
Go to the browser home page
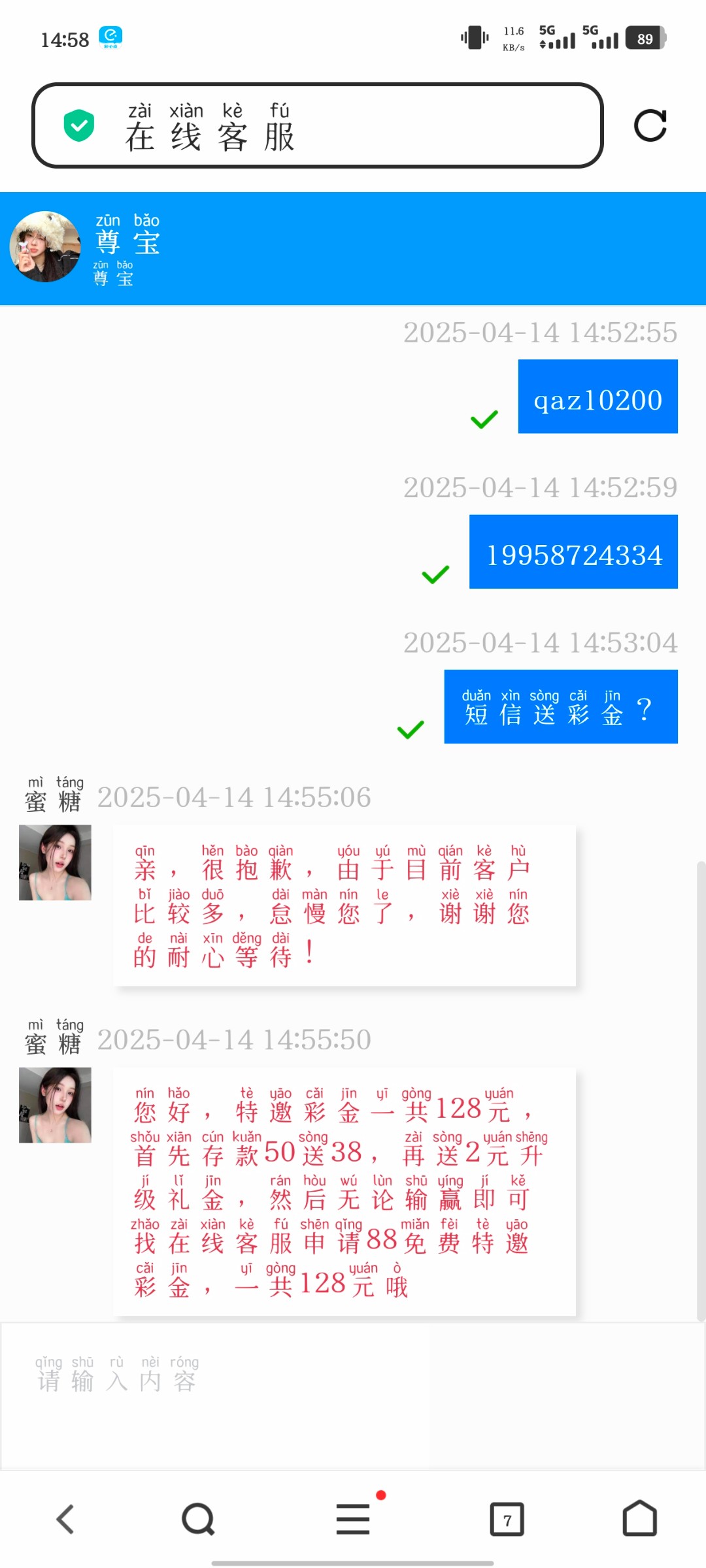point(639,1519)
